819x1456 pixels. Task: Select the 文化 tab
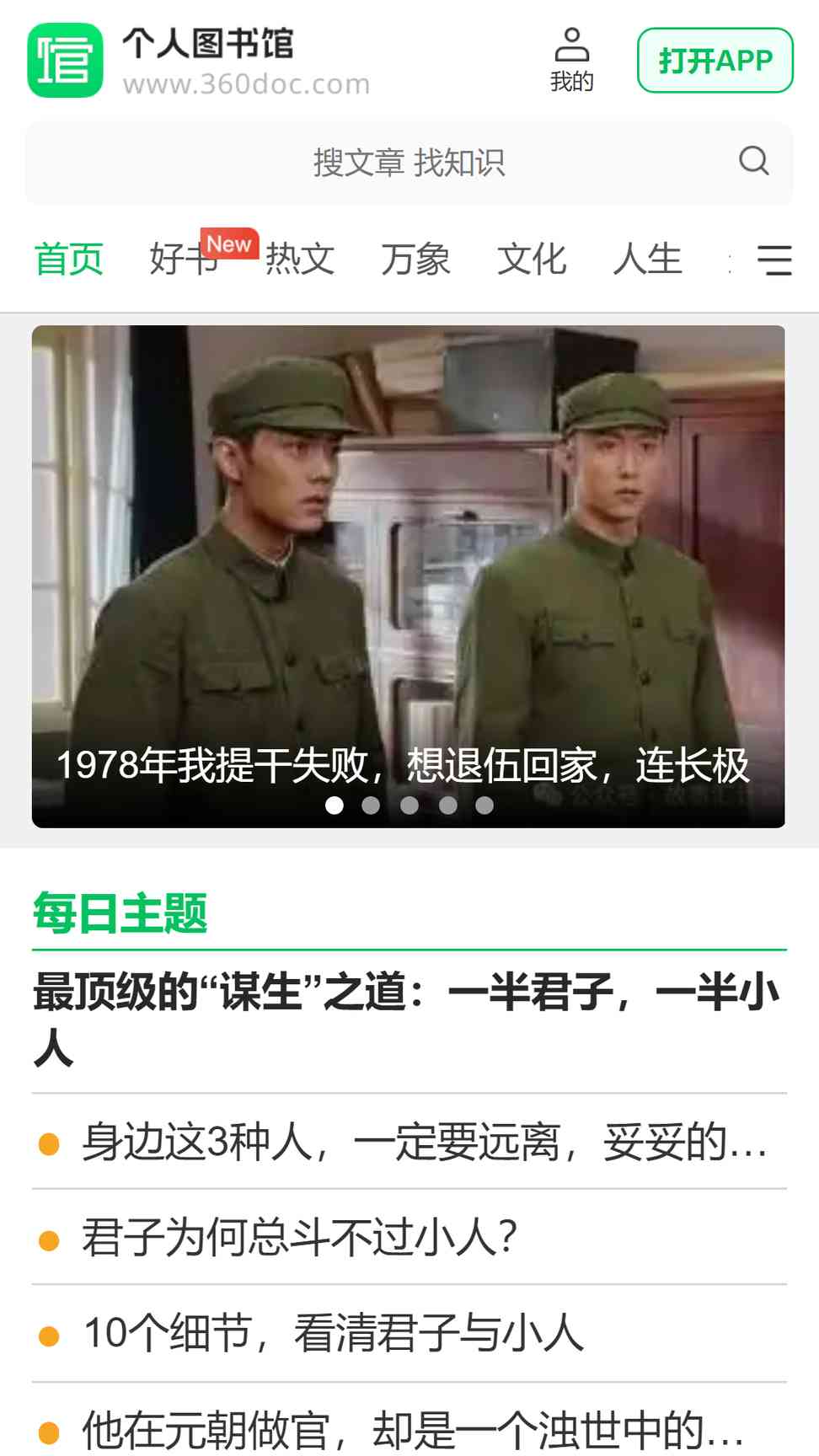(531, 259)
